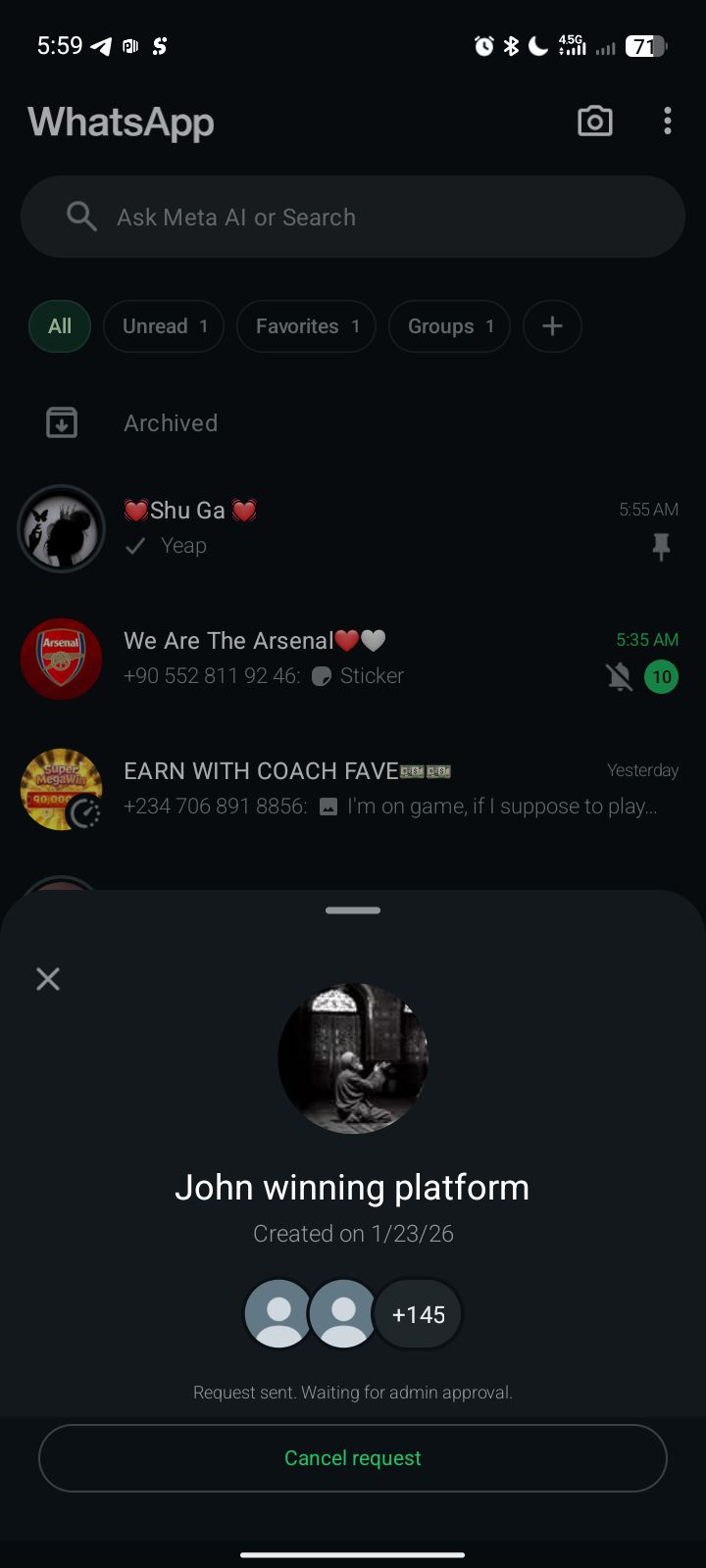Screen dimensions: 706x1568
Task: Switch to the Favorites filter
Action: tap(306, 326)
